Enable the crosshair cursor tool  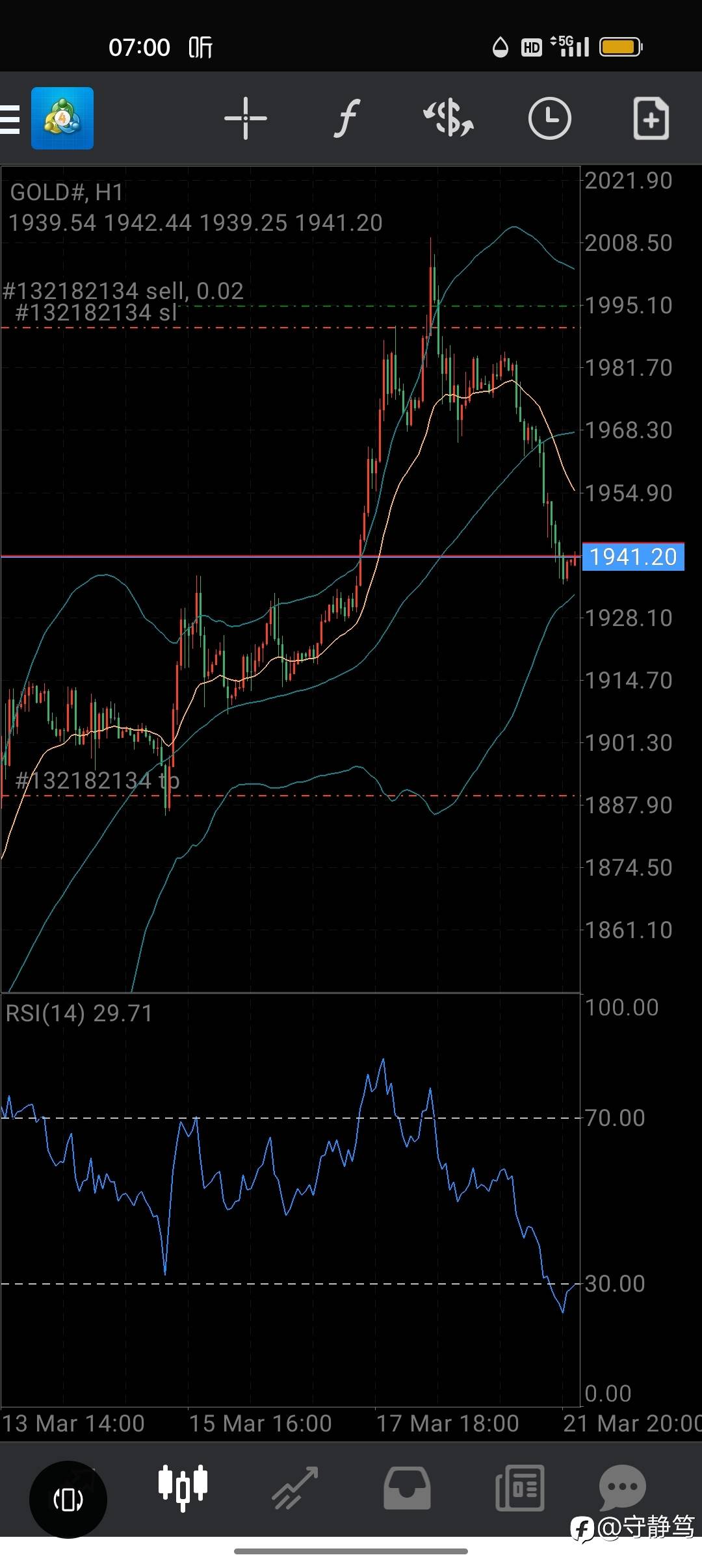coord(246,118)
